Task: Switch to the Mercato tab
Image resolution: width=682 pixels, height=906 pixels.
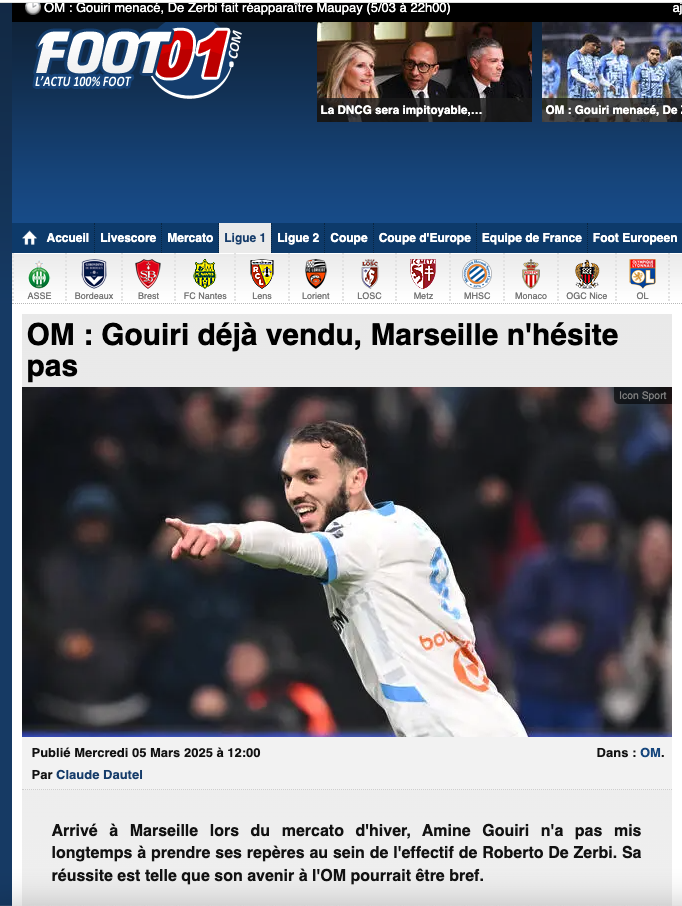Action: pos(190,238)
